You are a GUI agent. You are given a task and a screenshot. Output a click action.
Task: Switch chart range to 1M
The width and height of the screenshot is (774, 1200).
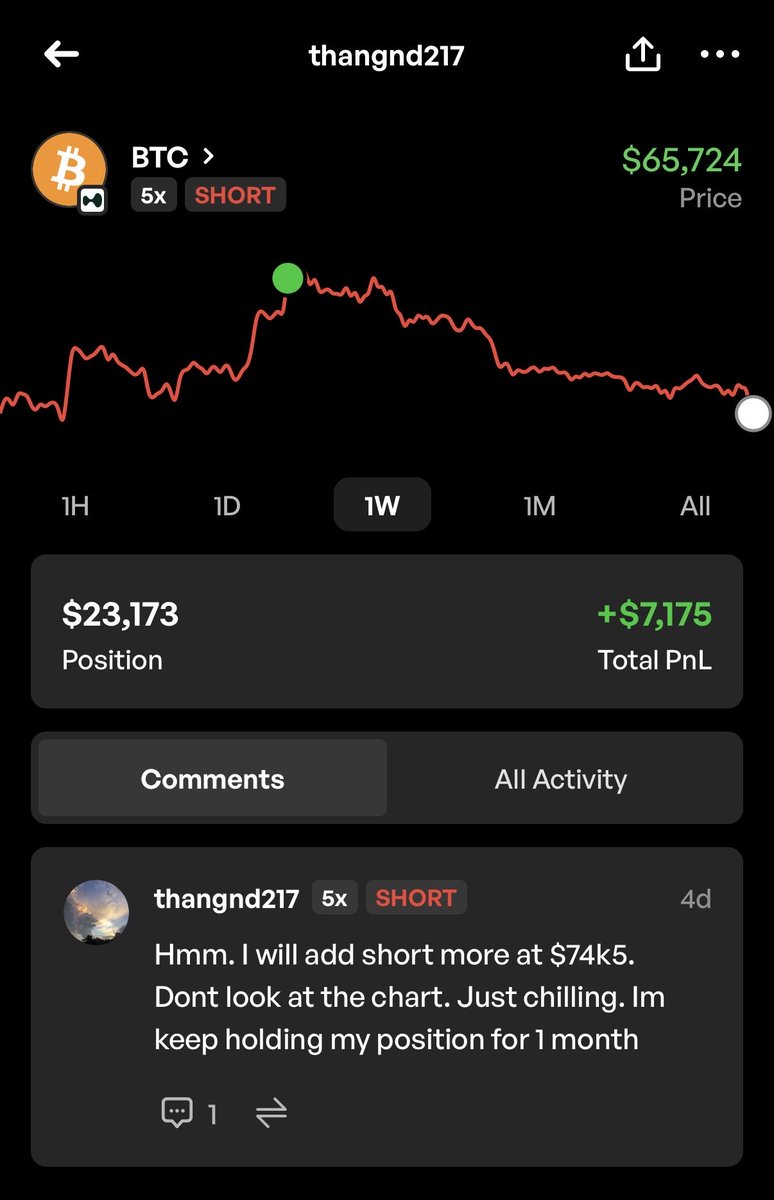[x=539, y=506]
